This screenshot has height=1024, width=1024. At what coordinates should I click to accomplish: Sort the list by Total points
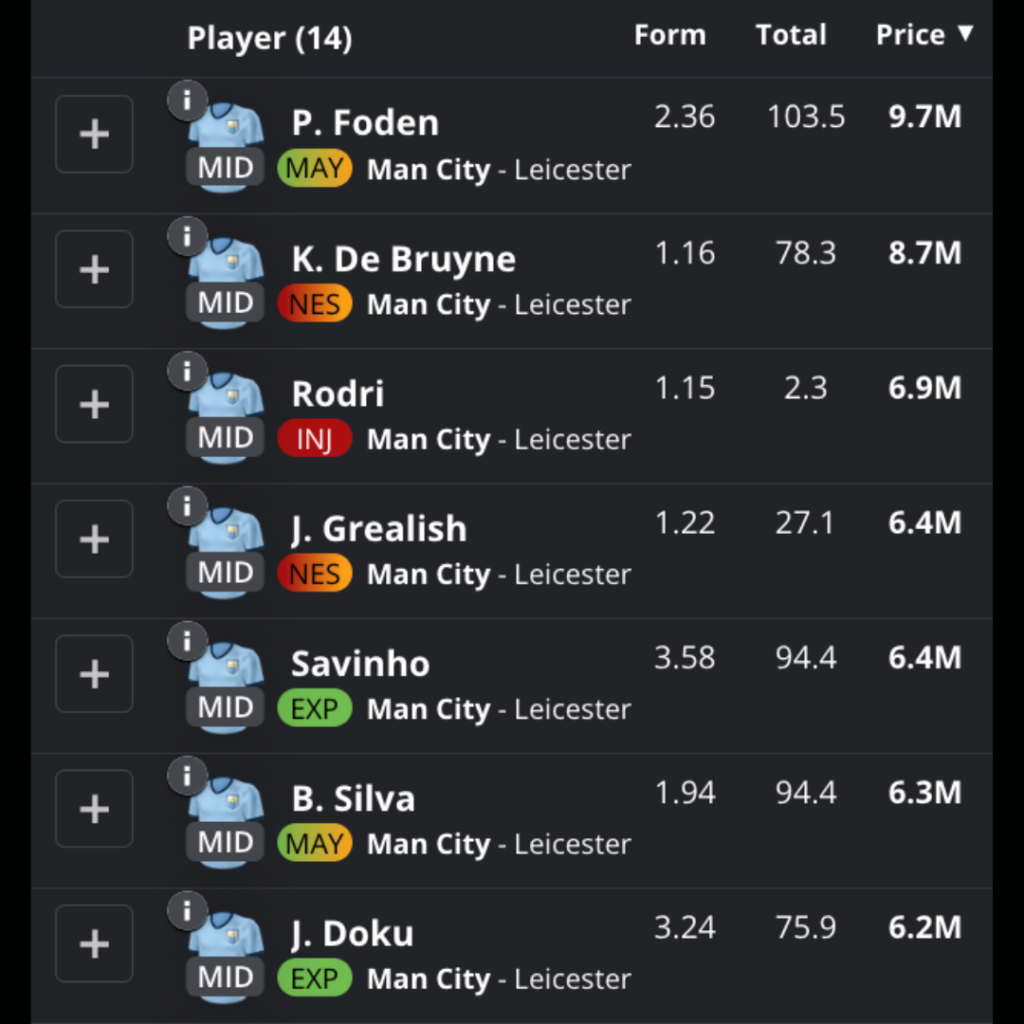tap(790, 35)
